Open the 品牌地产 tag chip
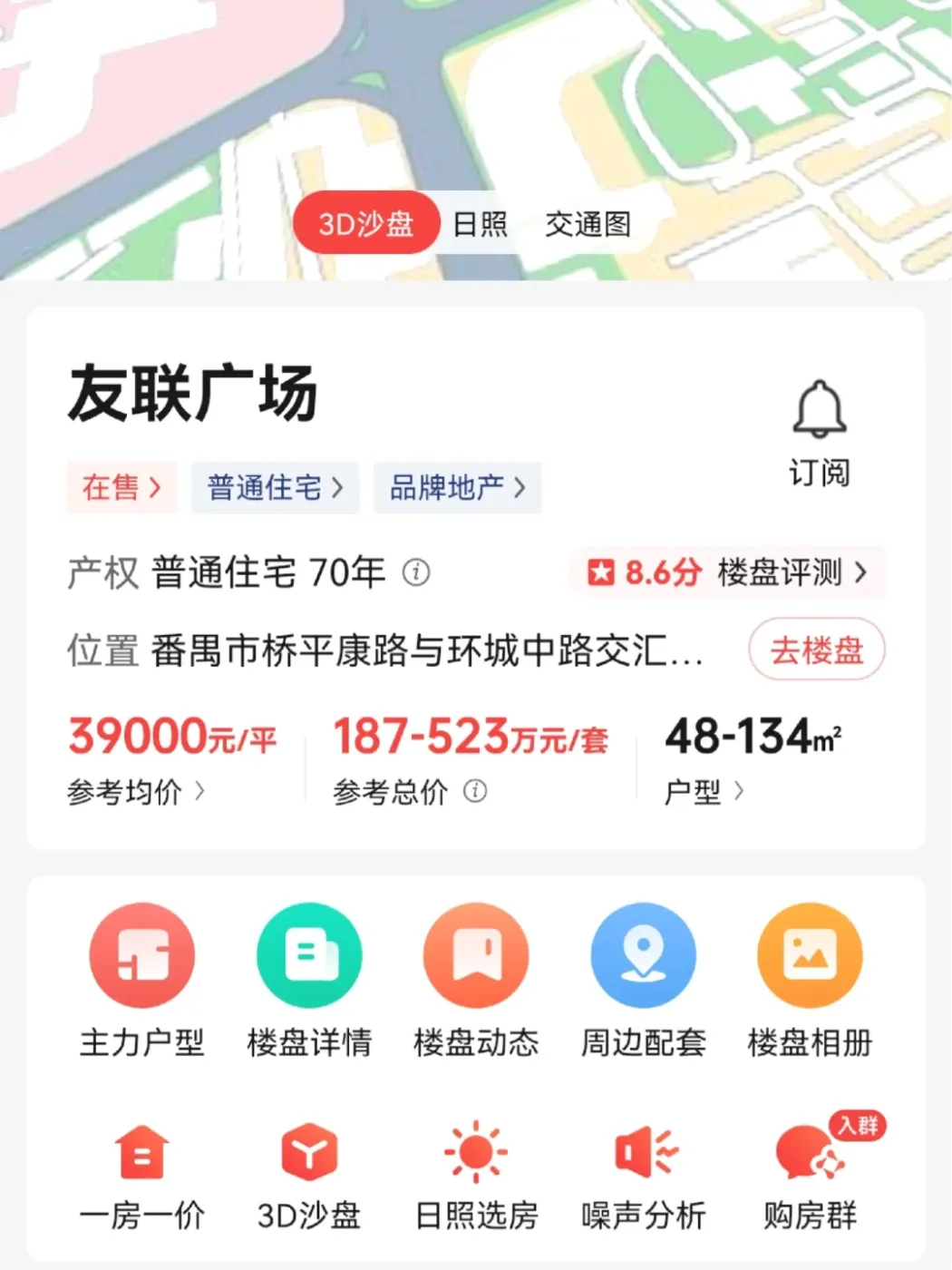Viewport: 952px width, 1270px height. pos(457,487)
